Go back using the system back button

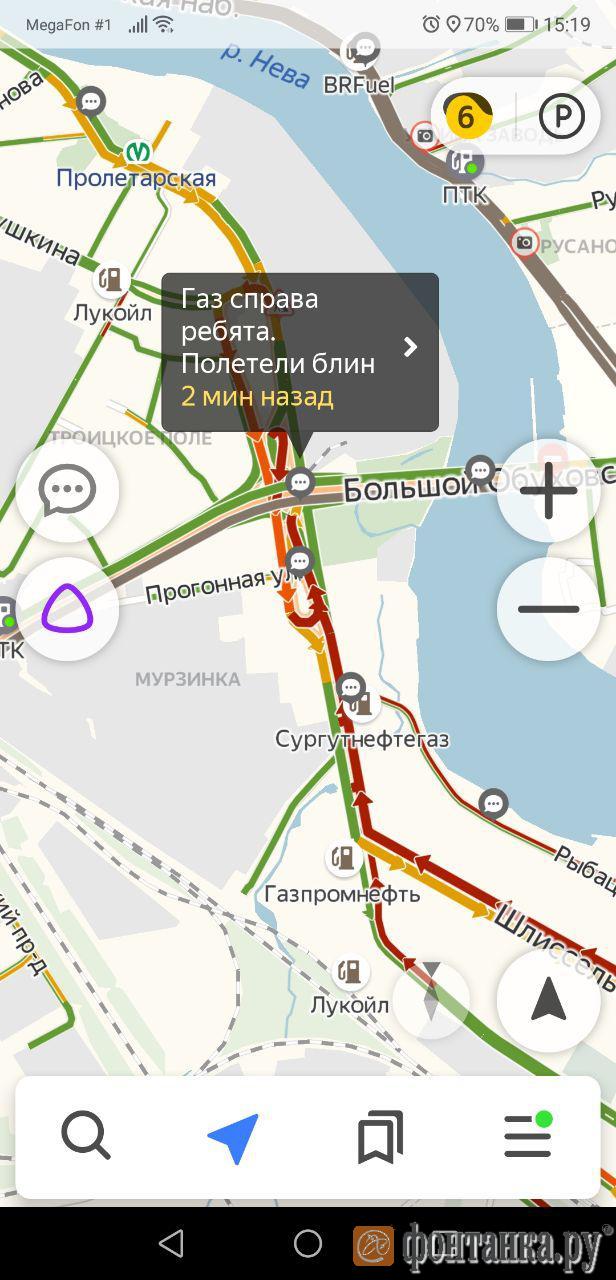coord(171,1243)
